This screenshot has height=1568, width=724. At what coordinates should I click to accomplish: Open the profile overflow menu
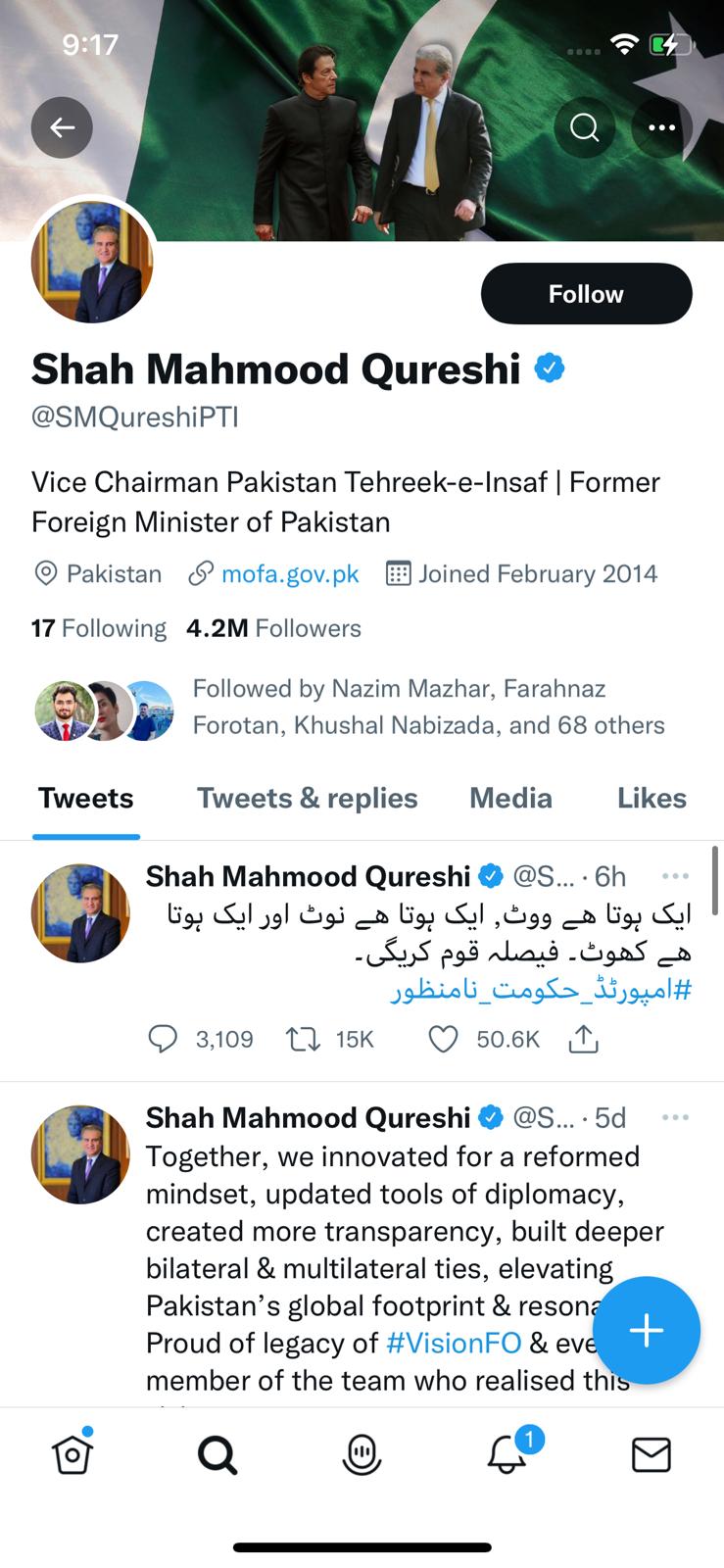[x=661, y=127]
